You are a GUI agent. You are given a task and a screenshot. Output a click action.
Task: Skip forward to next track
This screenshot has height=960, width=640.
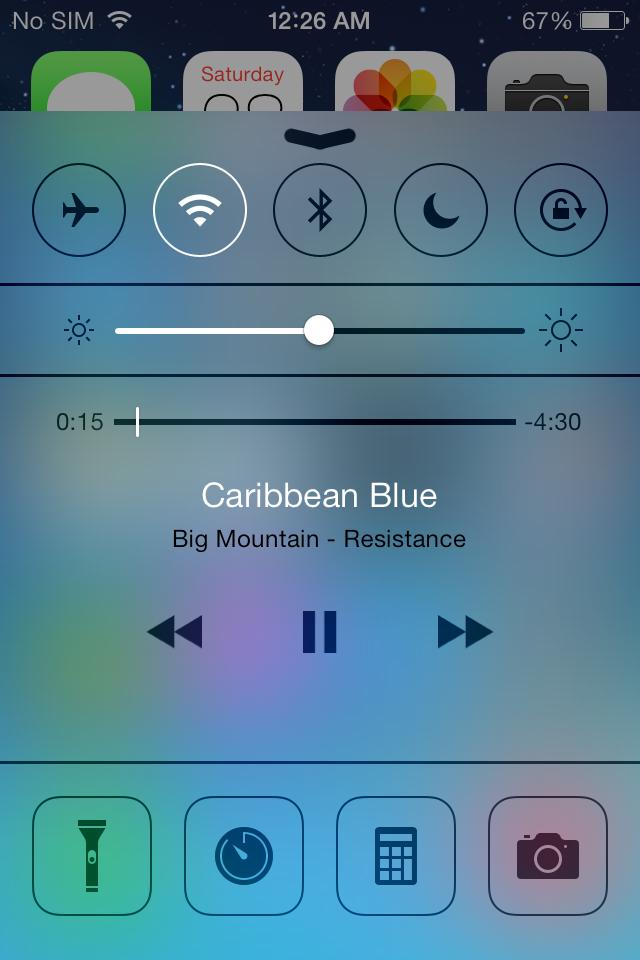tap(465, 632)
